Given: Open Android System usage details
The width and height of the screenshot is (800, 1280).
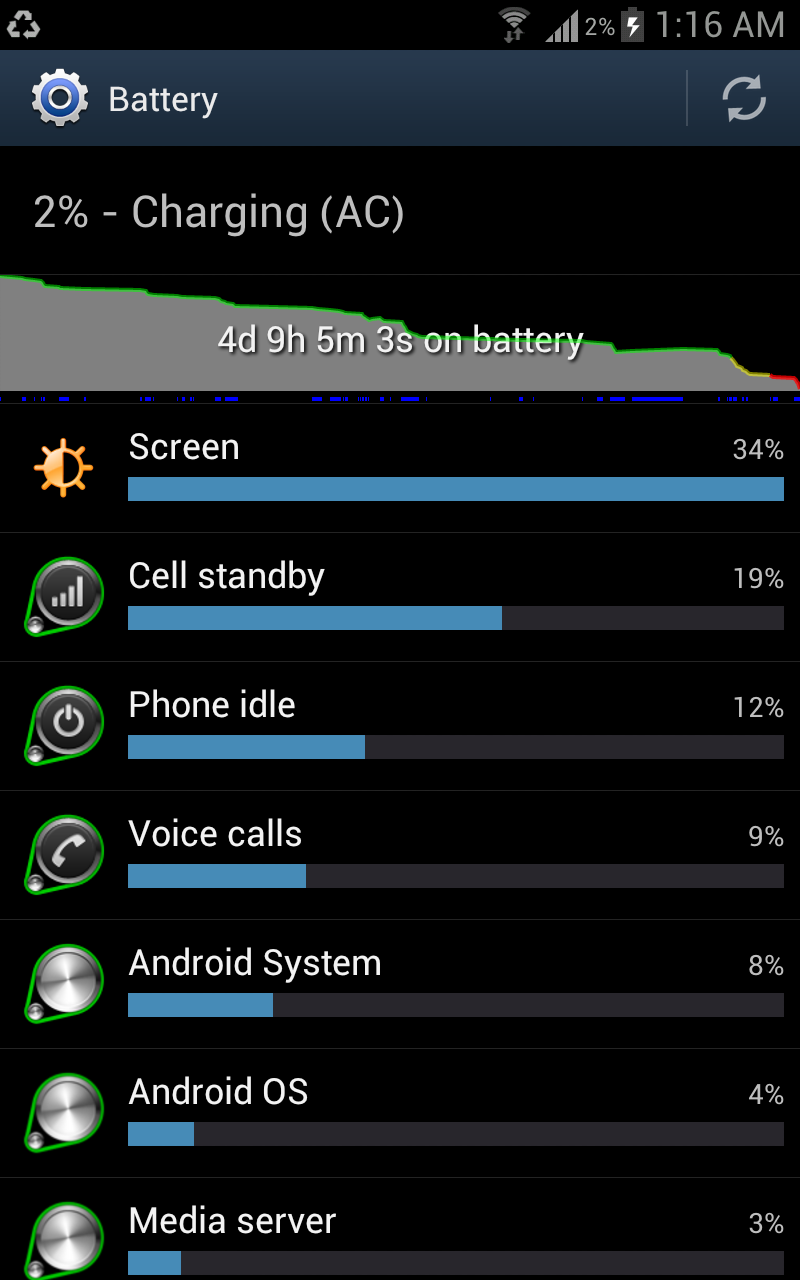Looking at the screenshot, I should (x=400, y=984).
